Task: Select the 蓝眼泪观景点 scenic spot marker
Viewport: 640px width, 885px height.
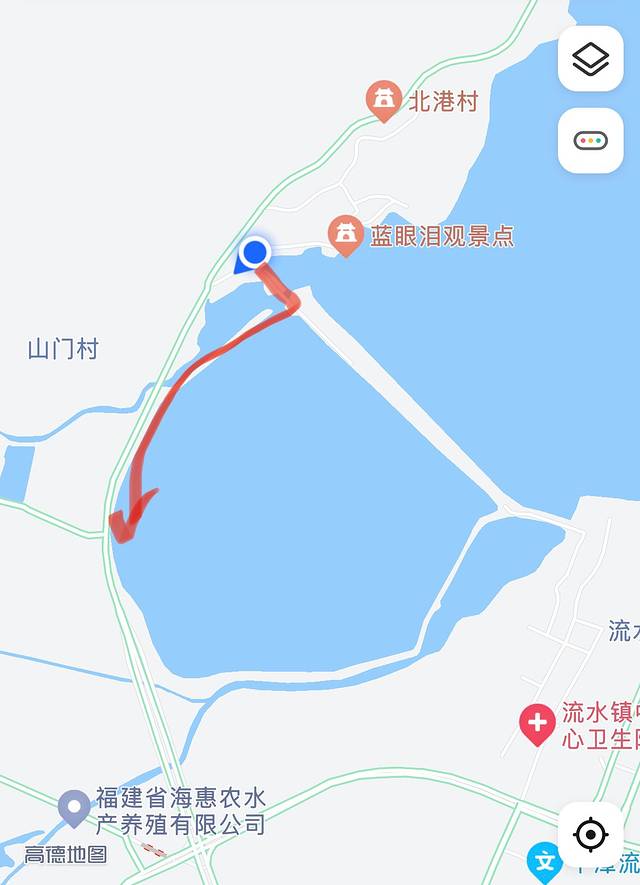Action: click(346, 235)
